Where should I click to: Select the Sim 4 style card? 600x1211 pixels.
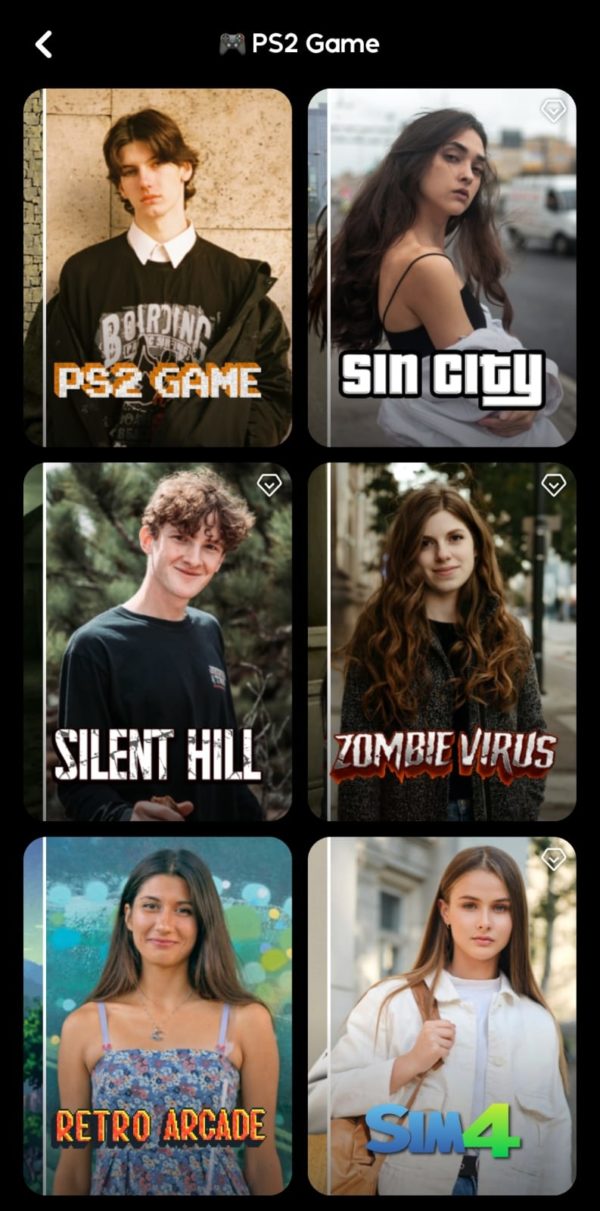coord(442,1015)
